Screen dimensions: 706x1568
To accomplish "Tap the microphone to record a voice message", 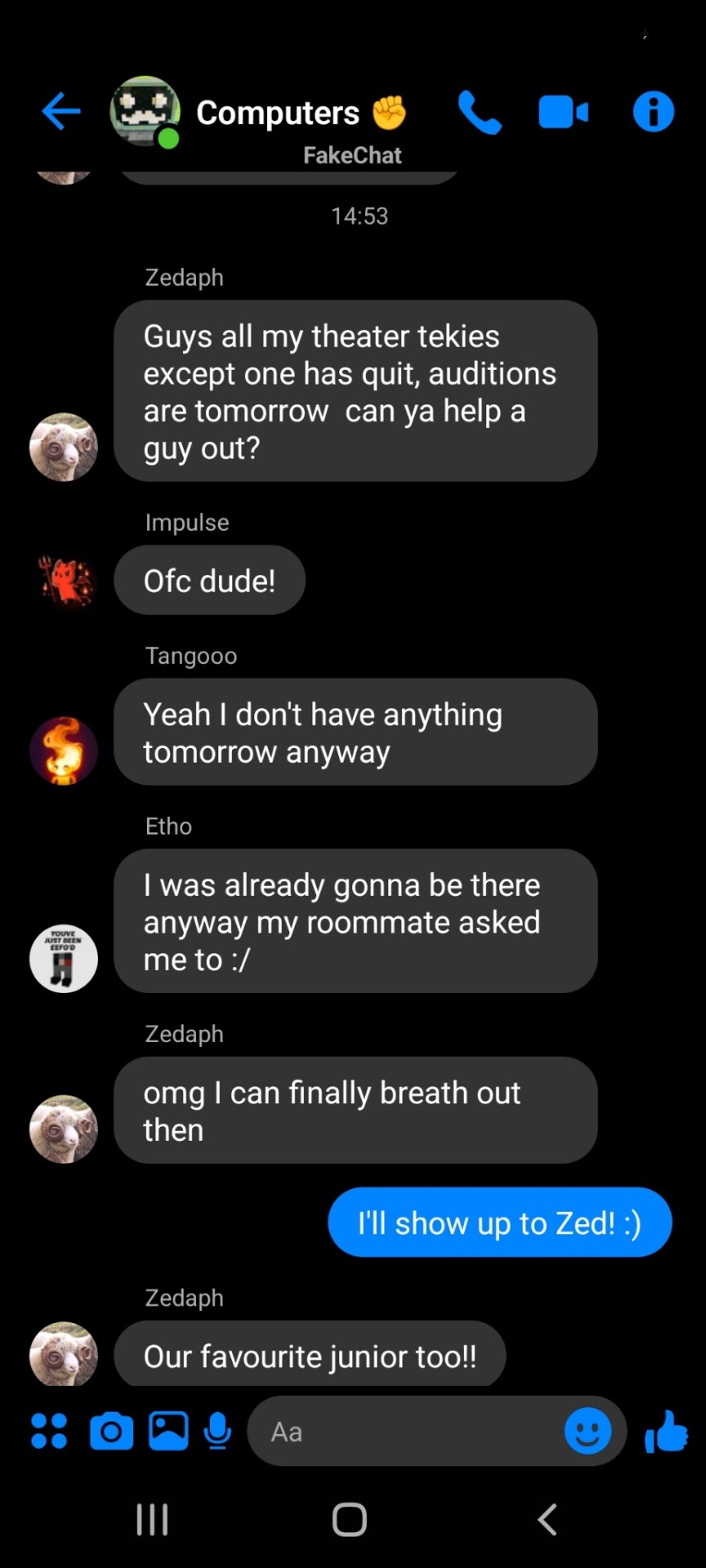I will [217, 1431].
